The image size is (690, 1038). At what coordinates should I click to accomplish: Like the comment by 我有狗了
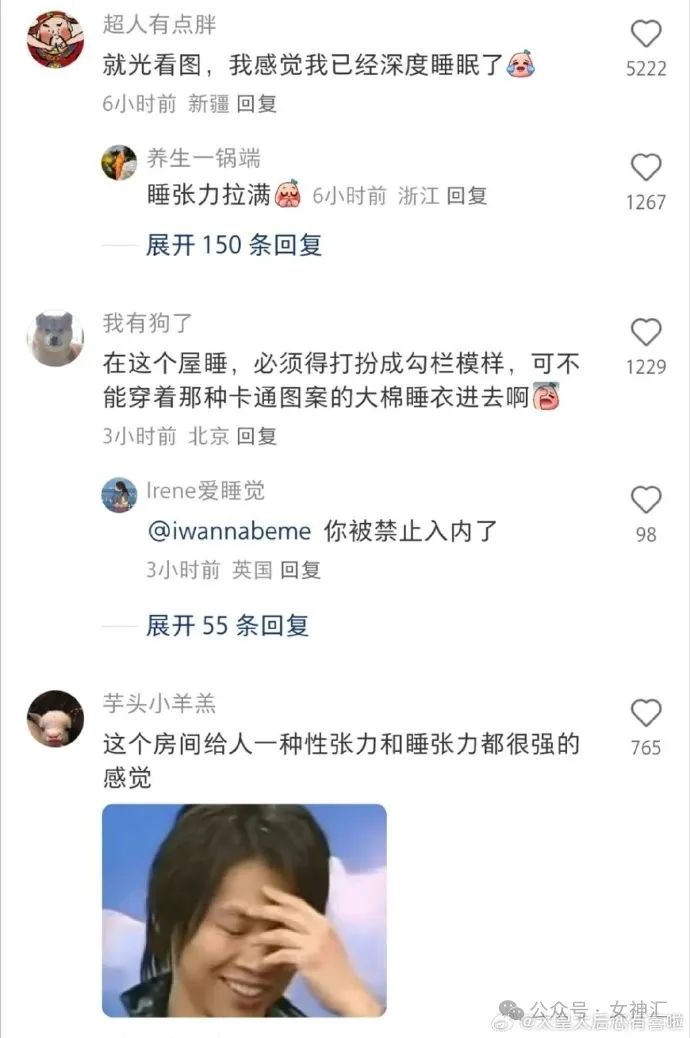coord(646,332)
